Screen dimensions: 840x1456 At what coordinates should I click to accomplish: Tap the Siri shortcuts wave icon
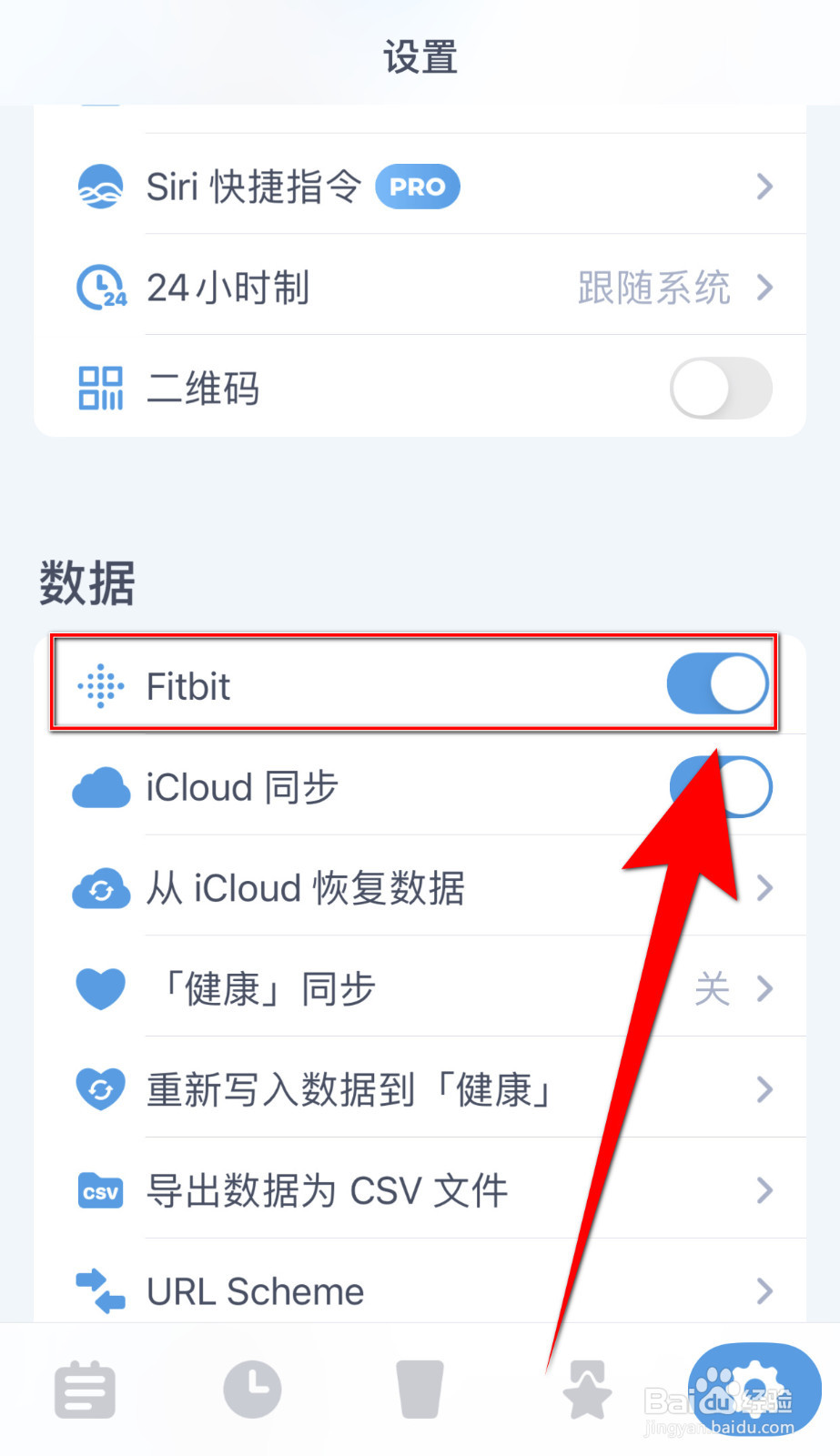pos(100,185)
